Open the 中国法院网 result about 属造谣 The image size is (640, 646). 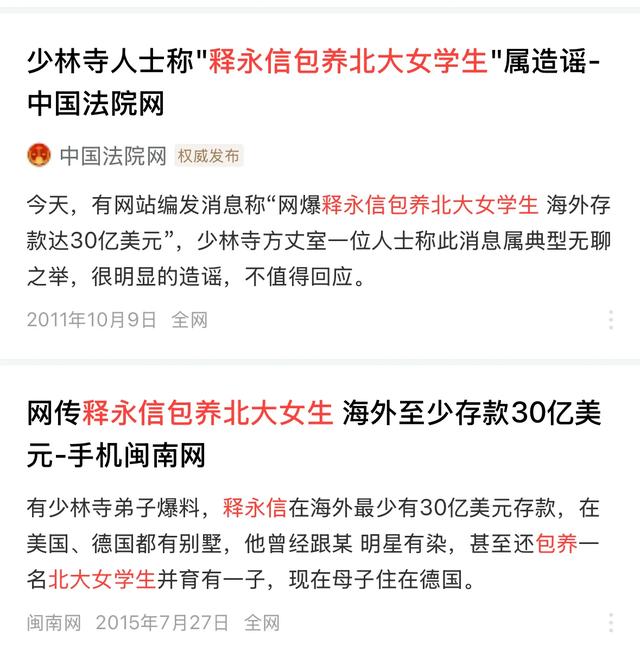[x=312, y=82]
